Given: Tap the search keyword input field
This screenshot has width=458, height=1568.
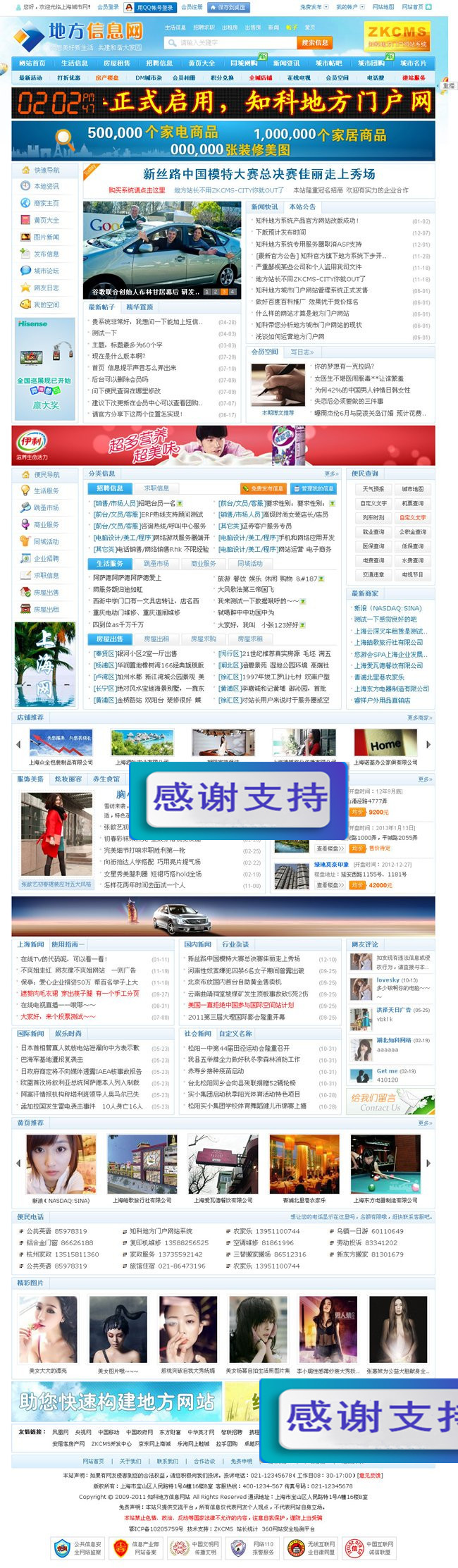Looking at the screenshot, I should pos(229,43).
